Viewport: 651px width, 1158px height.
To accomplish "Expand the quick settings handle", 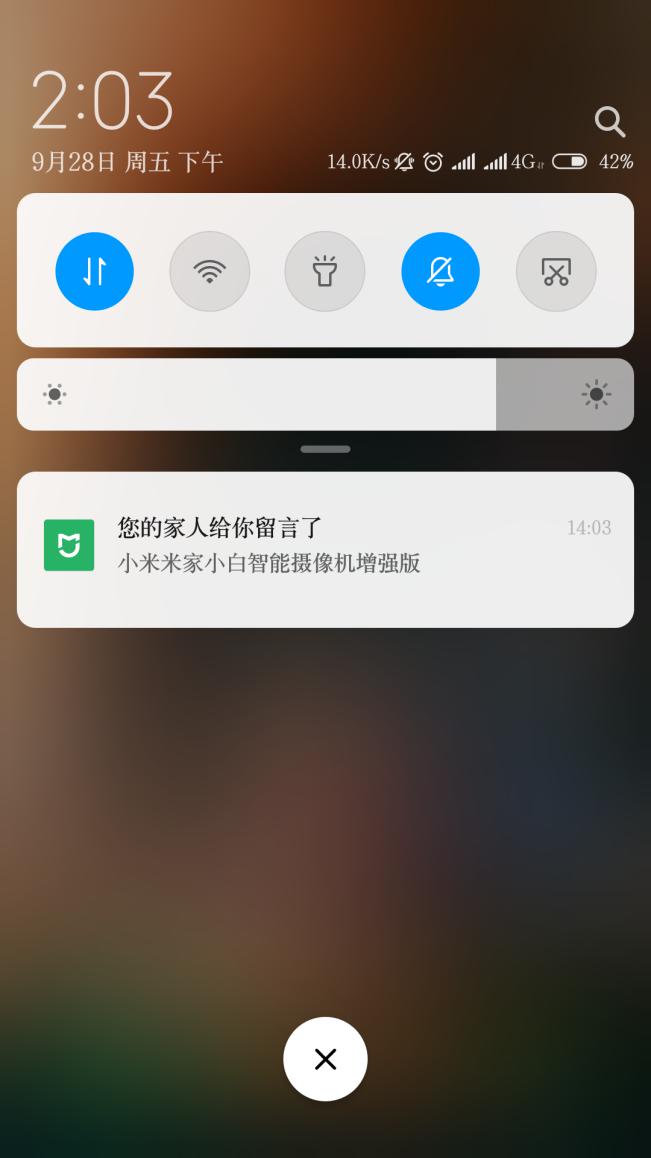I will coord(325,449).
